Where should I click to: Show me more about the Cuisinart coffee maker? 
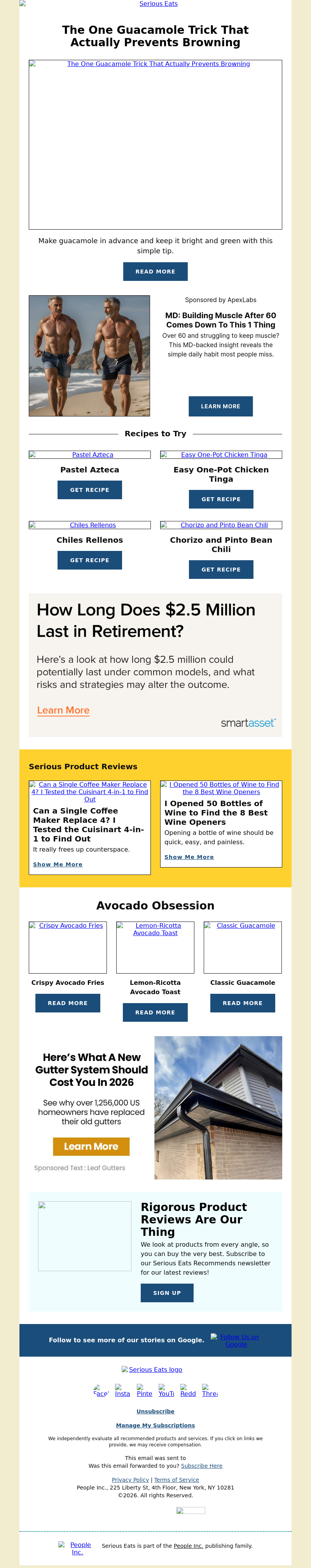point(58,864)
